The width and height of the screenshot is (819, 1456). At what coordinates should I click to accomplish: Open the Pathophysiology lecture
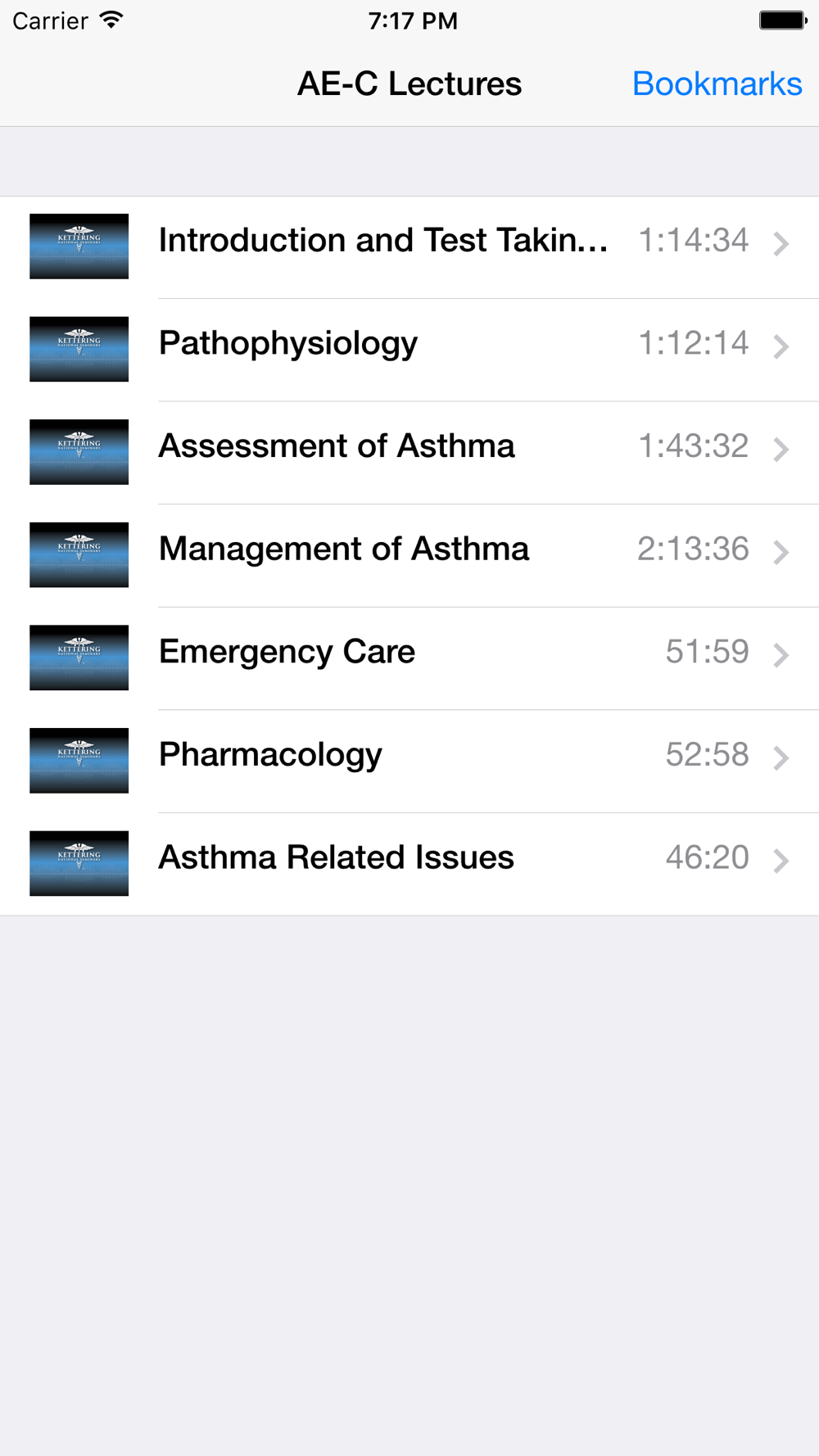[x=409, y=350]
